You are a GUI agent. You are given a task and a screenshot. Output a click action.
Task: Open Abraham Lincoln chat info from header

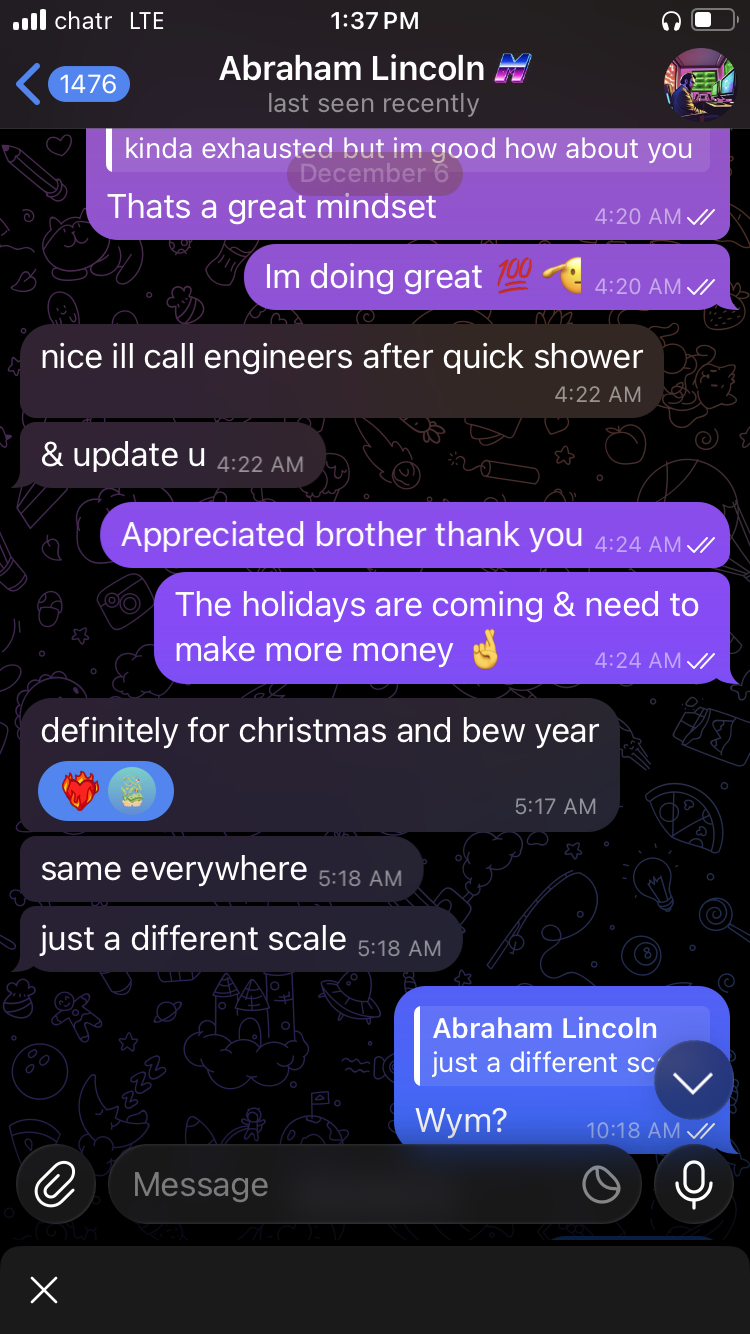tap(372, 84)
